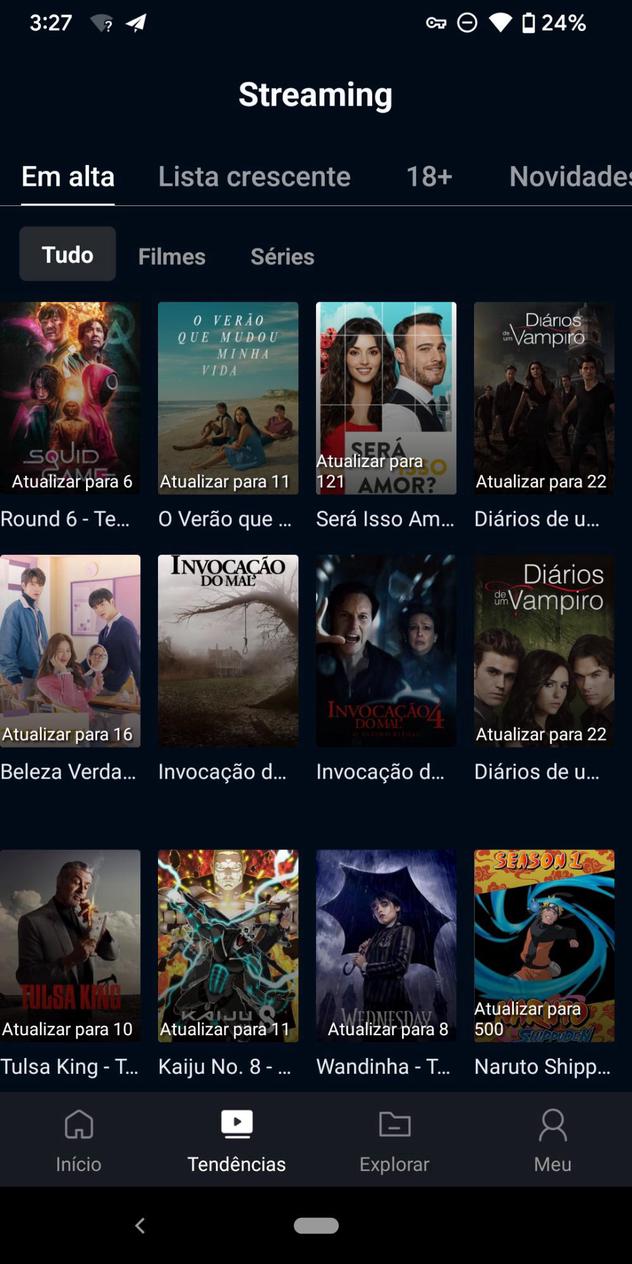Open Beleza Verdadeira poster
This screenshot has height=1264, width=632.
pos(70,651)
